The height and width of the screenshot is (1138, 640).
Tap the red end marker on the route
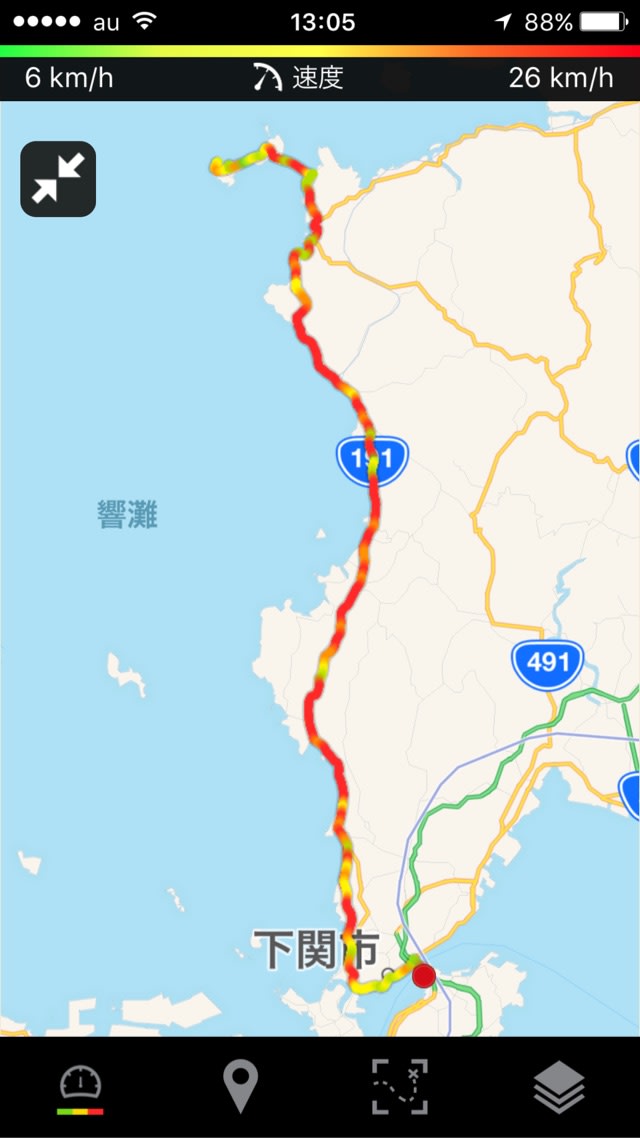(x=425, y=976)
